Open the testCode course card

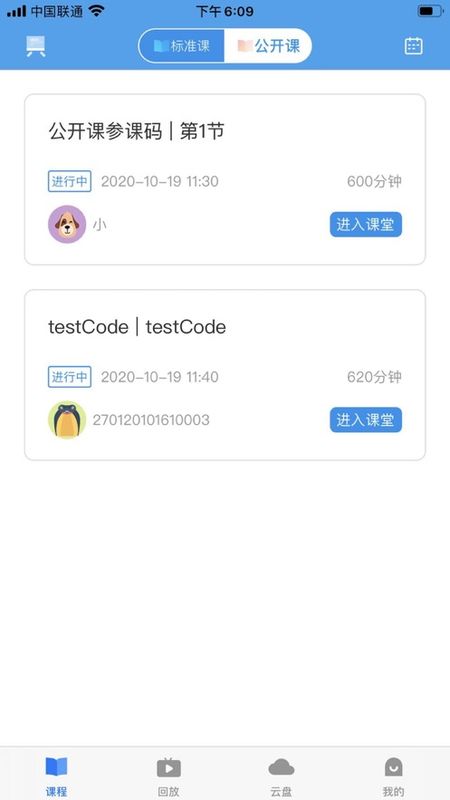click(x=225, y=375)
